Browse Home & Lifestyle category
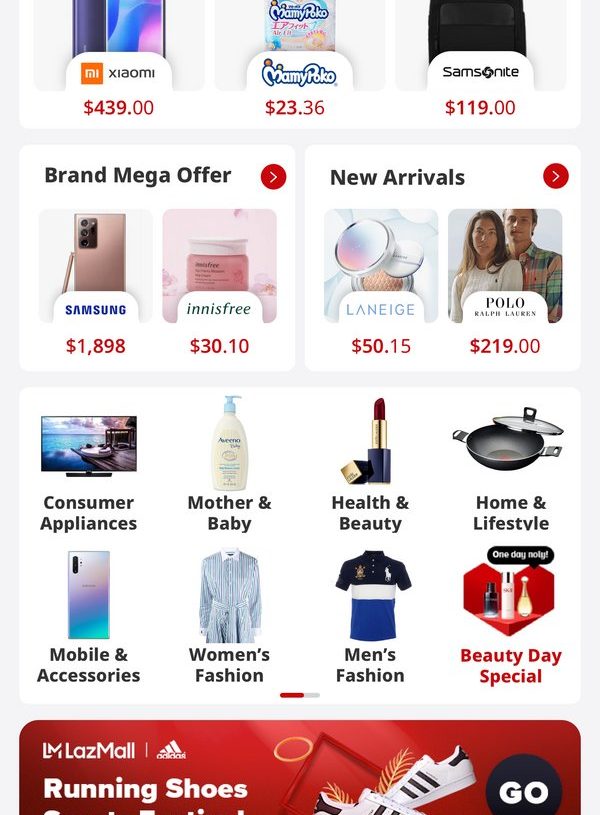This screenshot has height=815, width=600. click(510, 465)
